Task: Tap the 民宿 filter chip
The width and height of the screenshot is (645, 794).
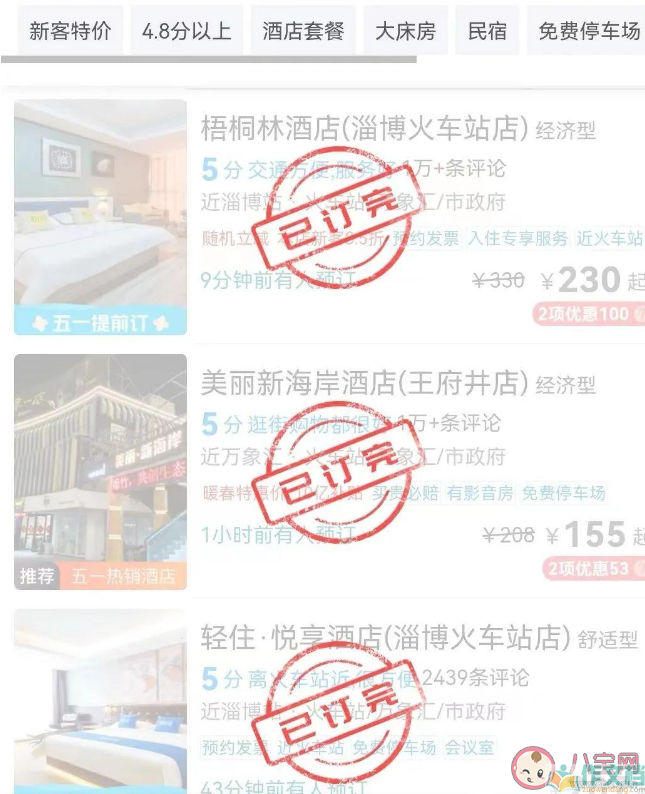Action: point(487,31)
